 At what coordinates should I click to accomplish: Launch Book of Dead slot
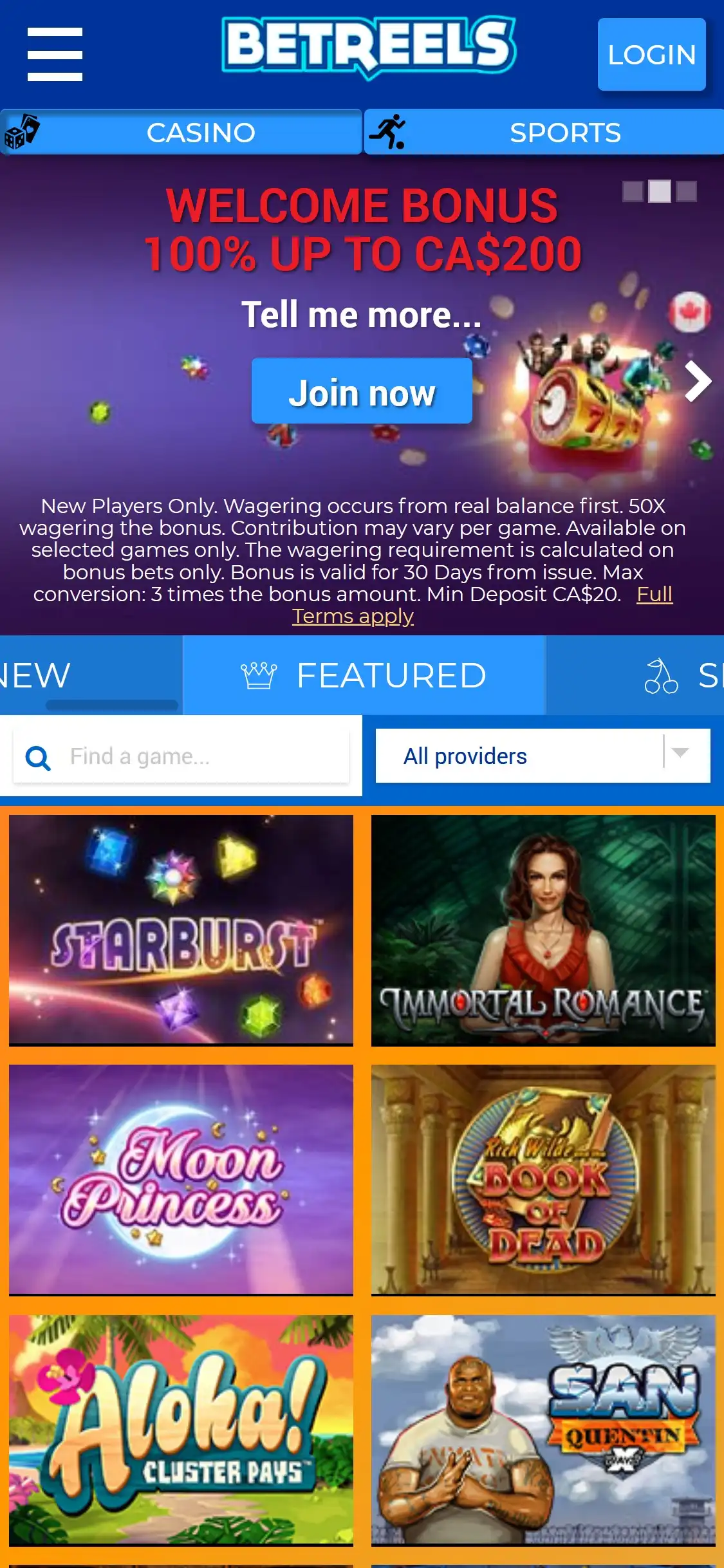coord(543,1179)
